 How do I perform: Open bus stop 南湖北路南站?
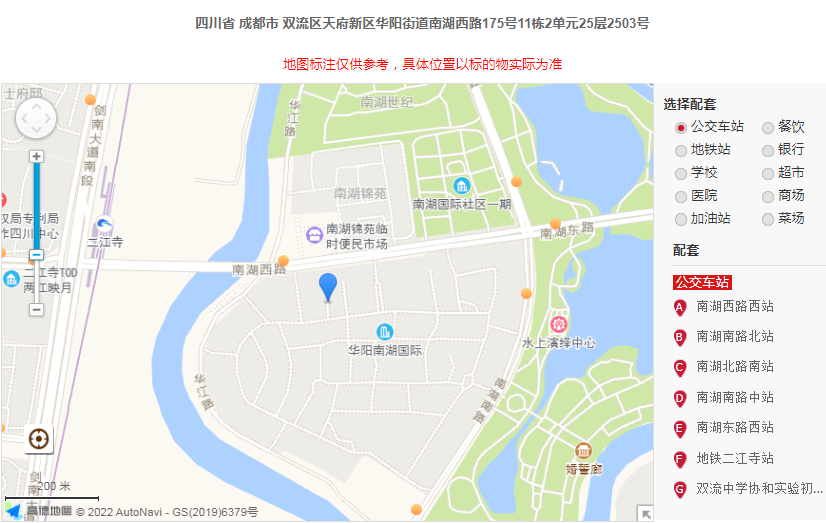[734, 367]
